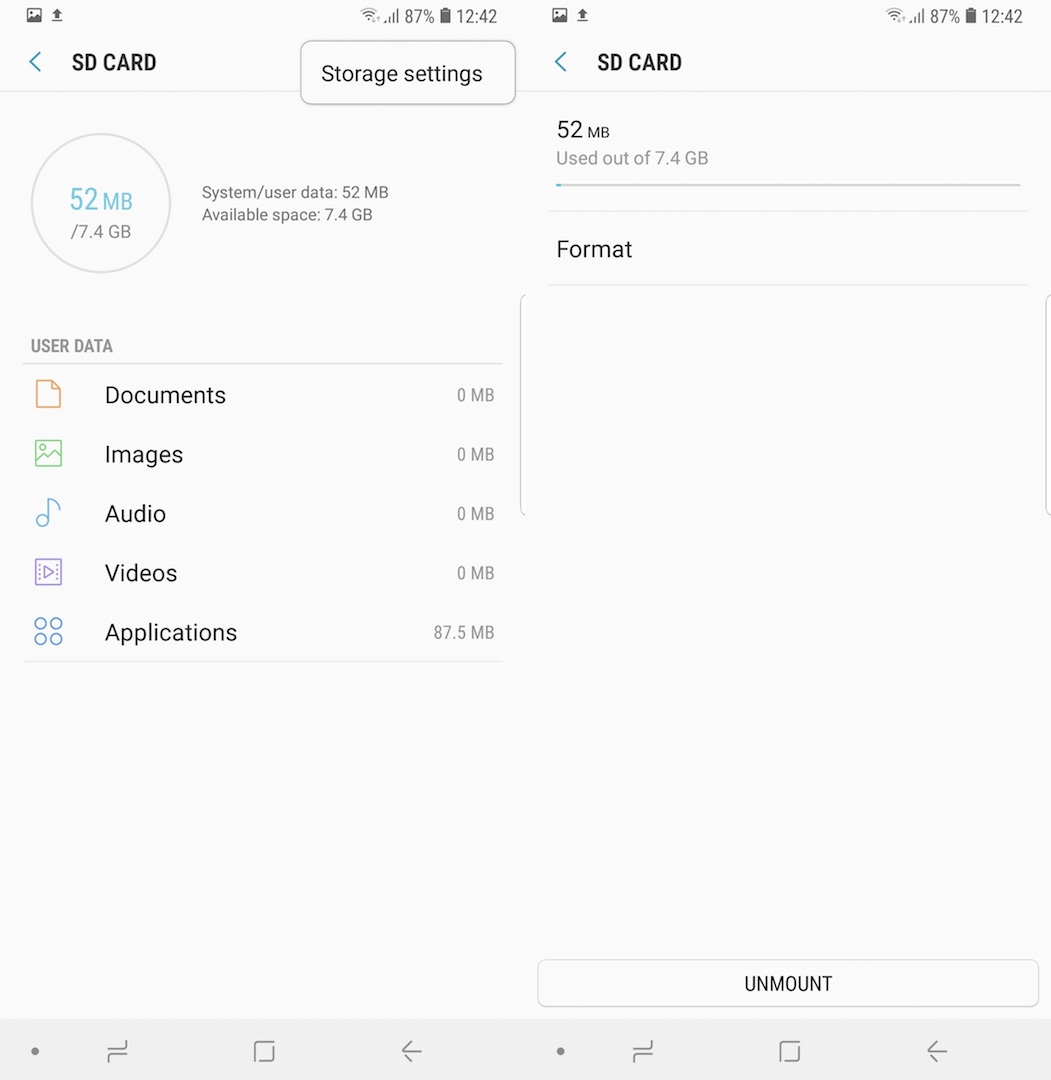Open the Images category
Image resolution: width=1051 pixels, height=1080 pixels.
[x=144, y=455]
